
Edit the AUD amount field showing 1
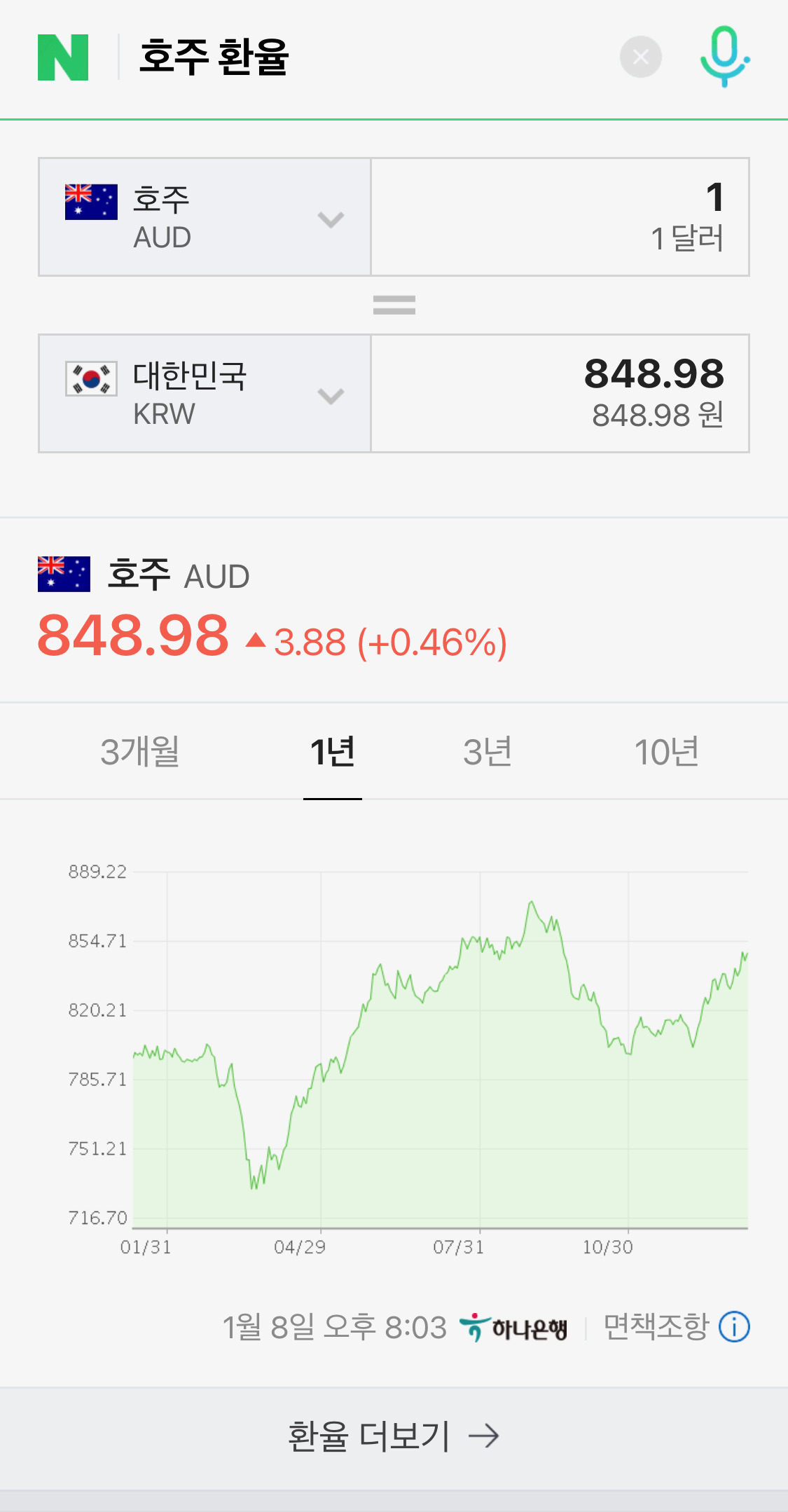[x=560, y=217]
